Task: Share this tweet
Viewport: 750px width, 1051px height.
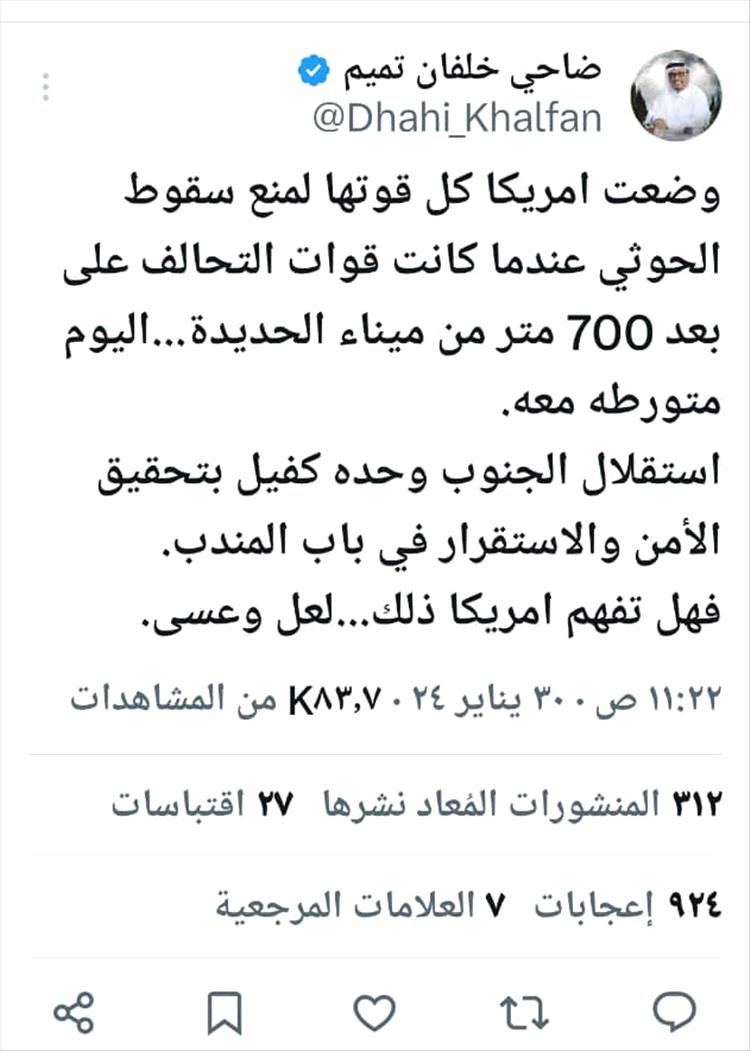Action: 74,1013
